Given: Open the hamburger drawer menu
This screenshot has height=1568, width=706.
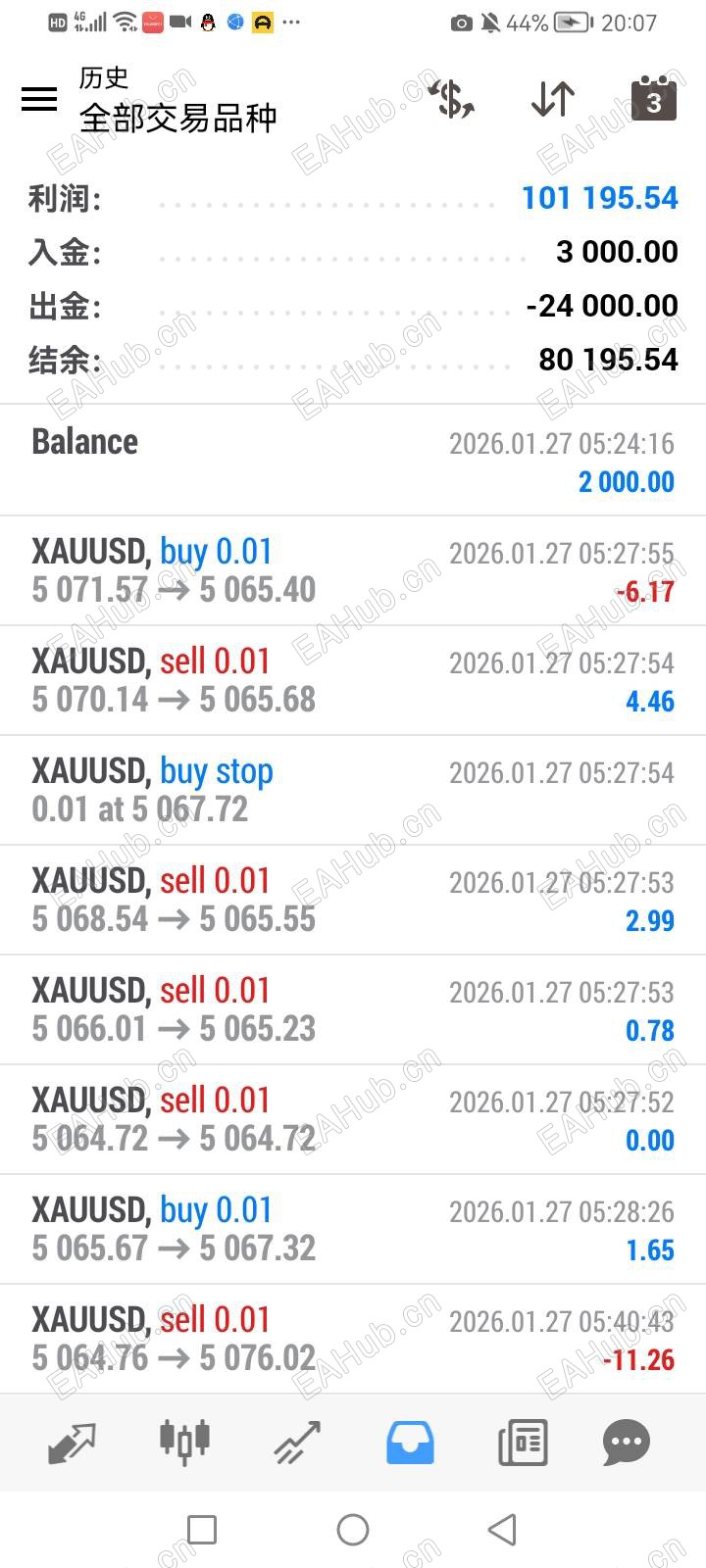Looking at the screenshot, I should pyautogui.click(x=39, y=99).
